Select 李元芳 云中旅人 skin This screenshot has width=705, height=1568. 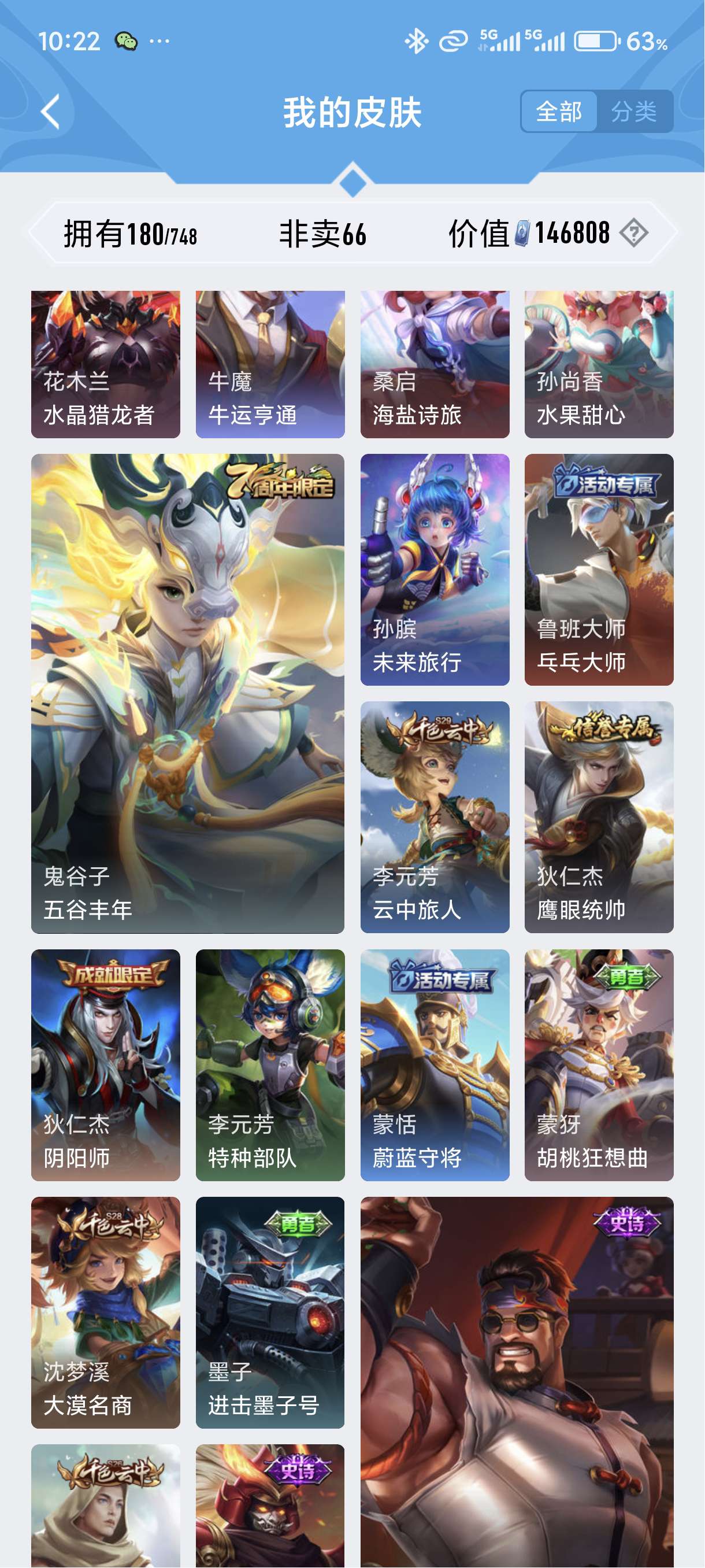tap(435, 817)
